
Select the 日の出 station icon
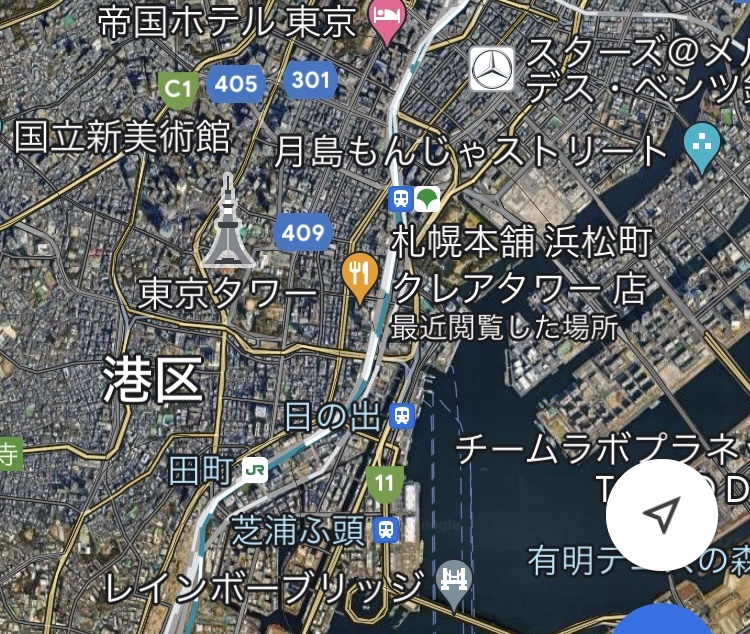coord(403,415)
